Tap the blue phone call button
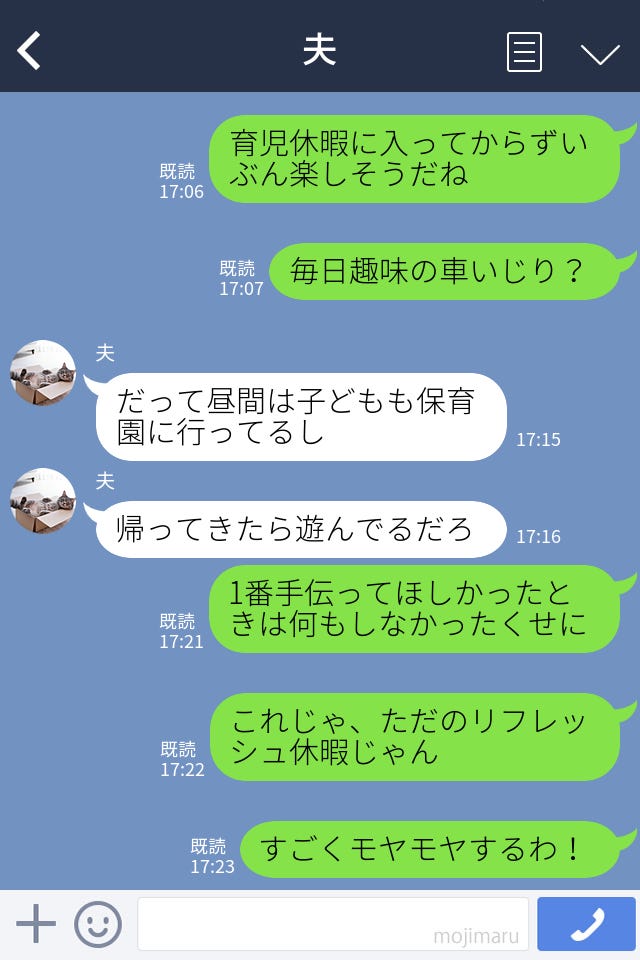Viewport: 640px width, 960px height. point(586,924)
